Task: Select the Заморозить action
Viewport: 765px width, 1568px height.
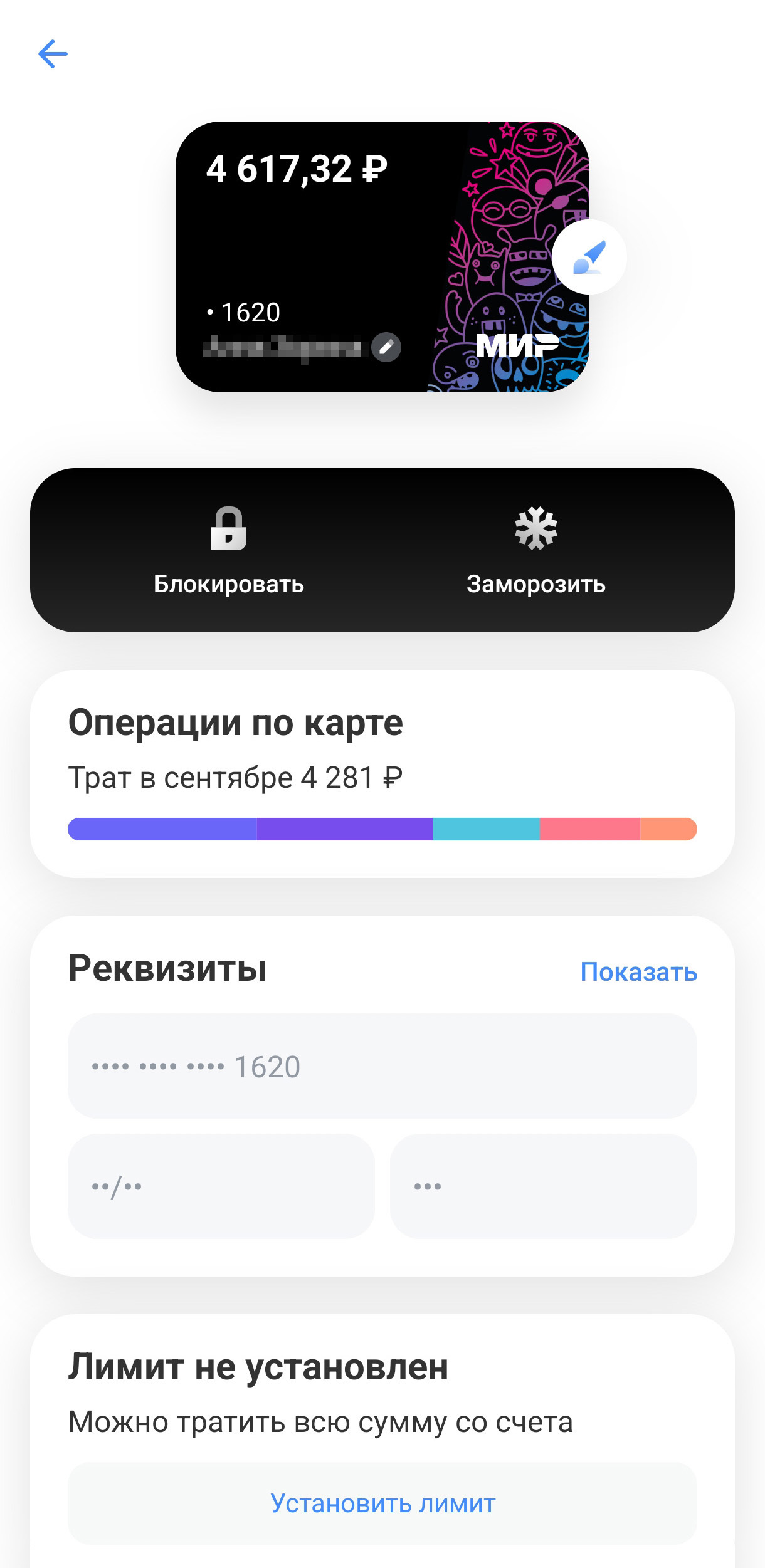Action: point(536,584)
